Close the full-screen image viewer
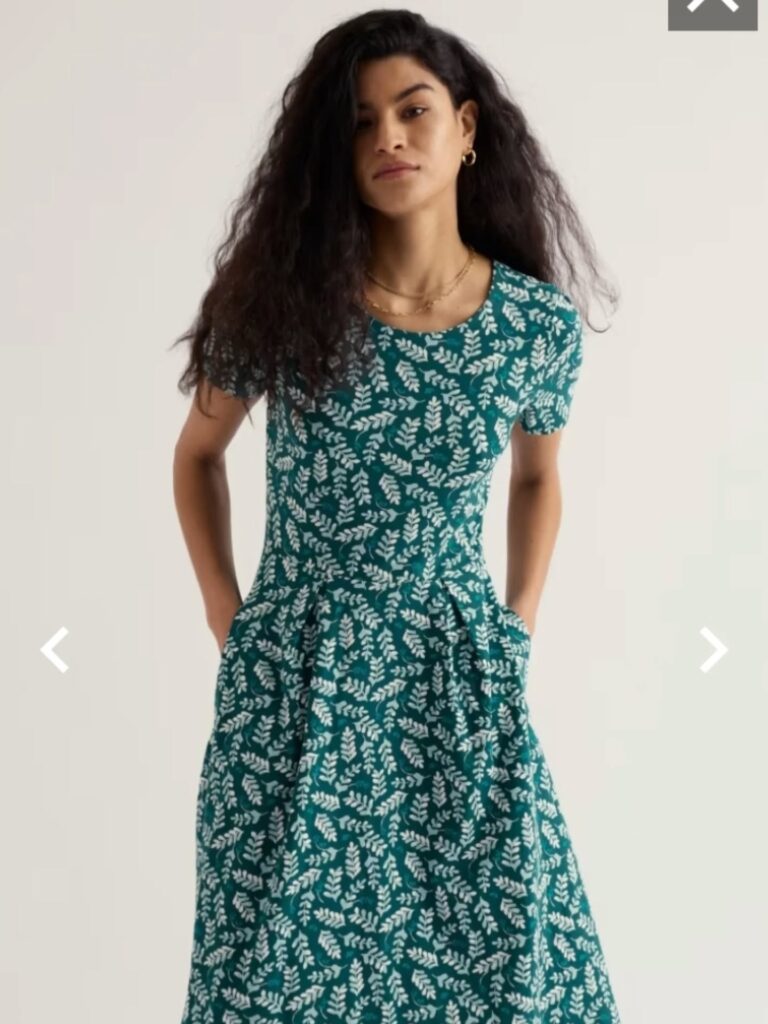 click(x=712, y=12)
